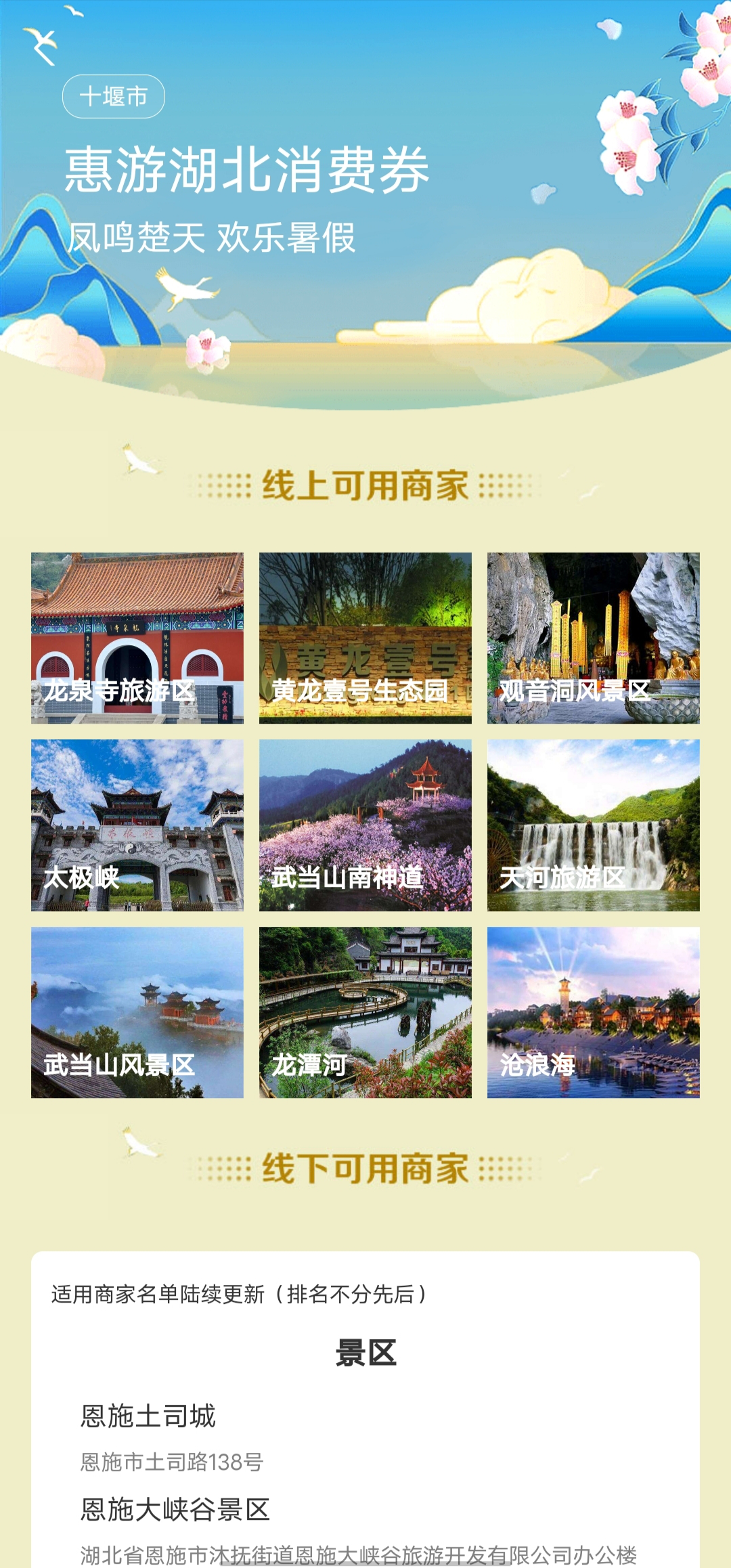
Task: Tap the 十堰市 city tag
Action: point(114,96)
